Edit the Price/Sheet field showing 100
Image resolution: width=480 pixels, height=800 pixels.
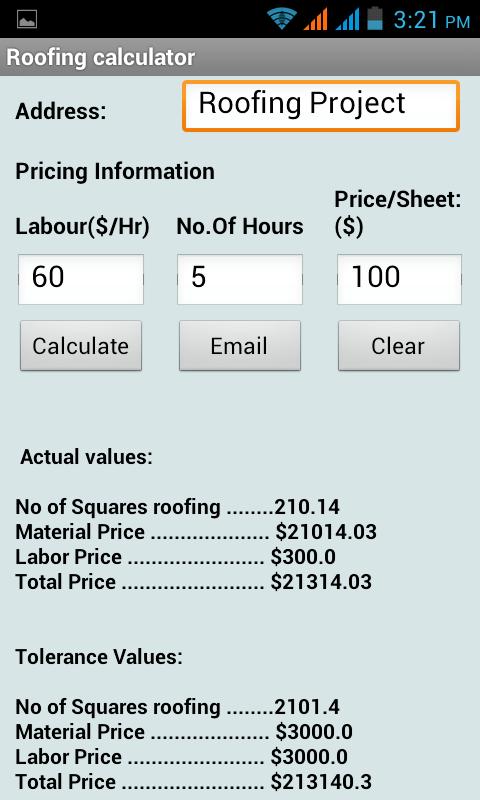pyautogui.click(x=399, y=279)
